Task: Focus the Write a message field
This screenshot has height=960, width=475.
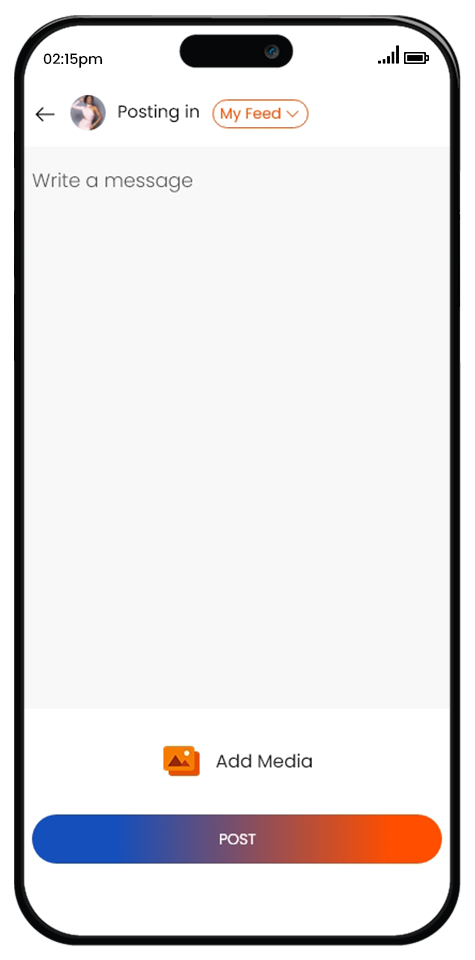Action: [237, 427]
